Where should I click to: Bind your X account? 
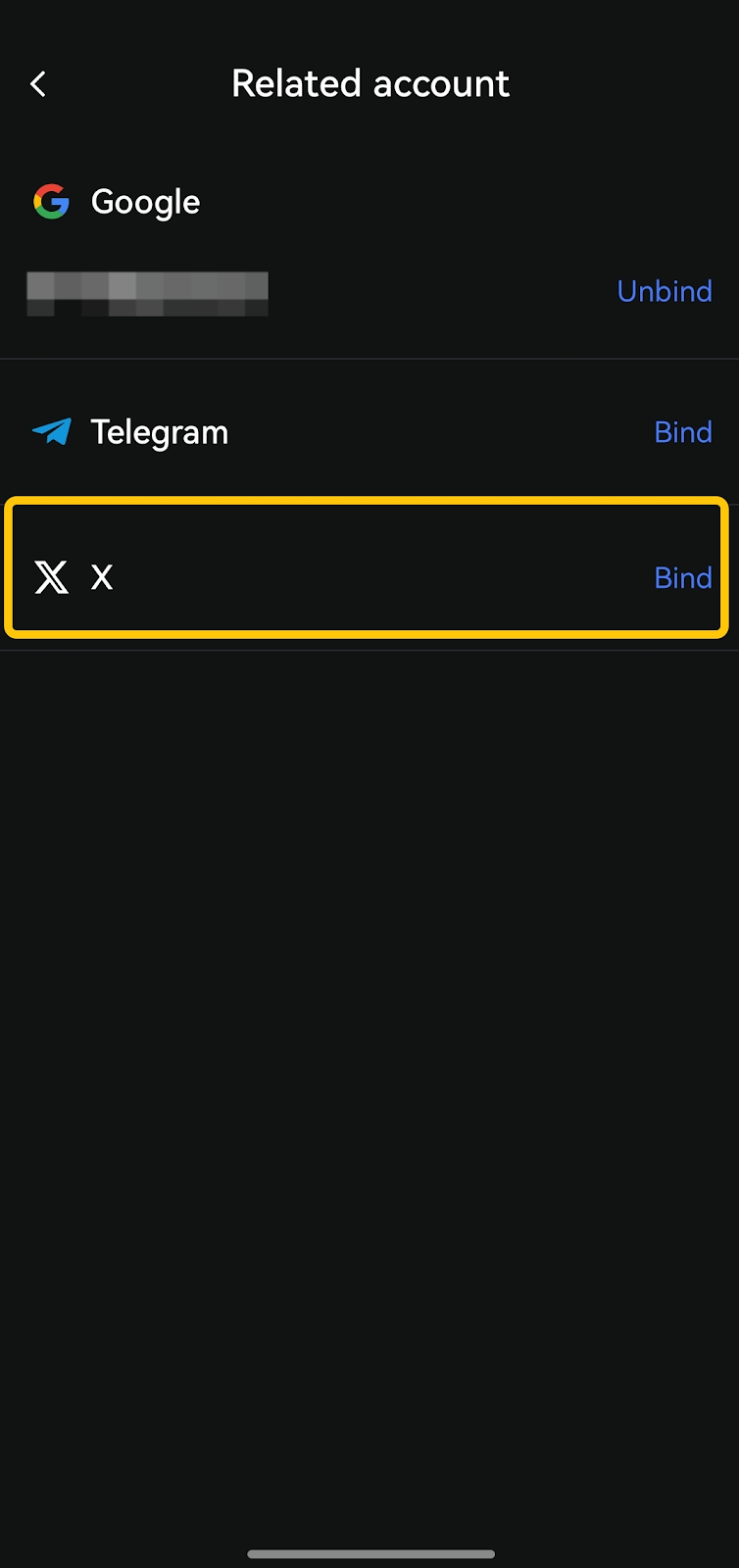pos(682,577)
